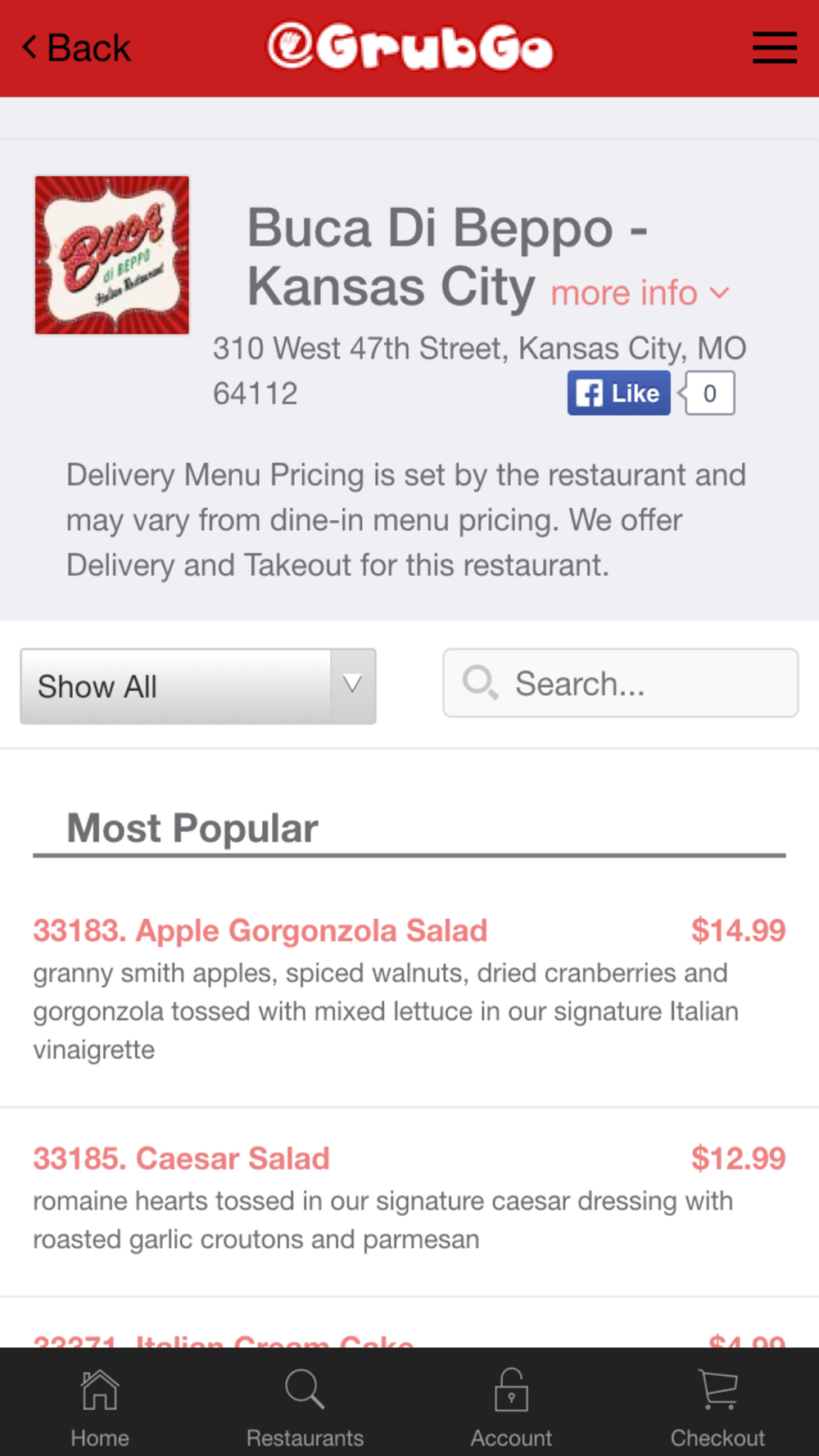This screenshot has width=819, height=1456.
Task: Open the Show All category dropdown
Action: [x=197, y=686]
